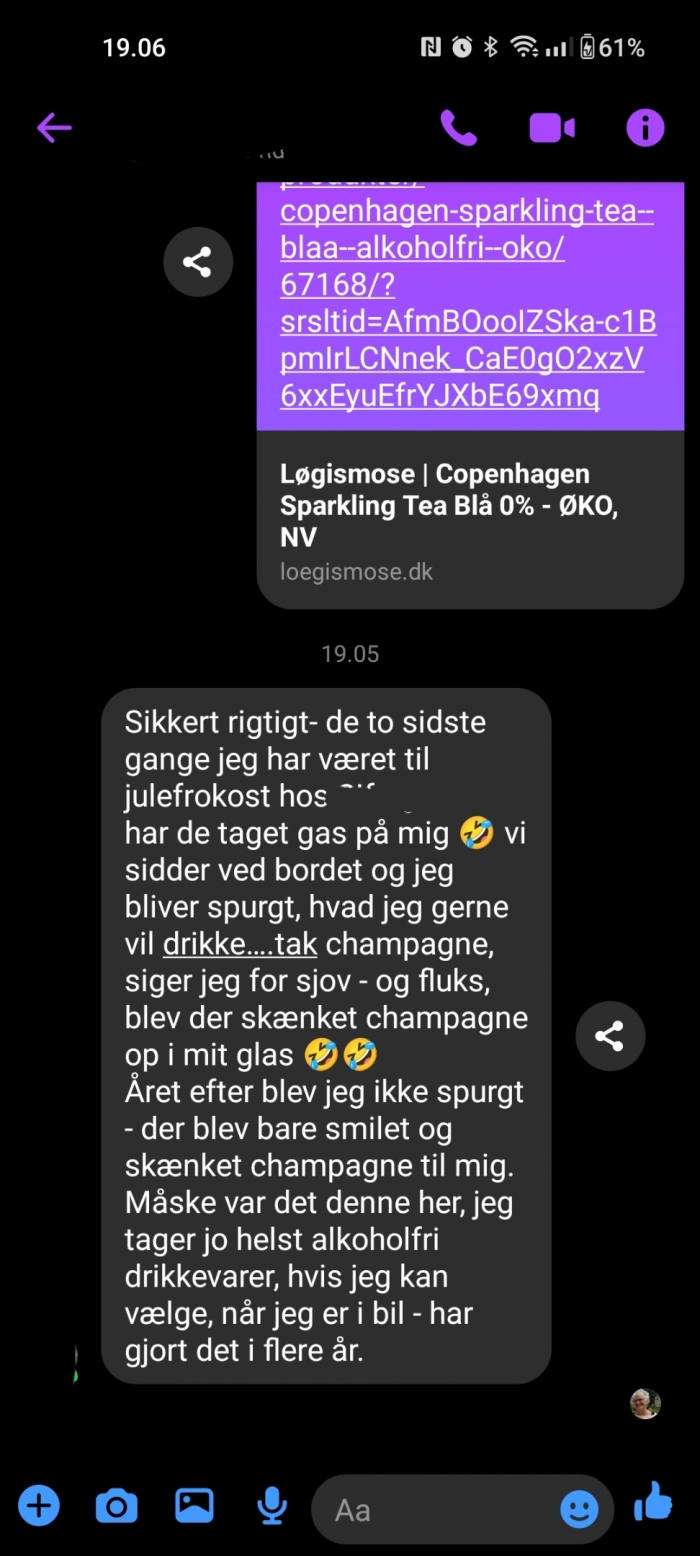Share the Løgismose link message
This screenshot has width=700, height=1556.
pyautogui.click(x=198, y=262)
